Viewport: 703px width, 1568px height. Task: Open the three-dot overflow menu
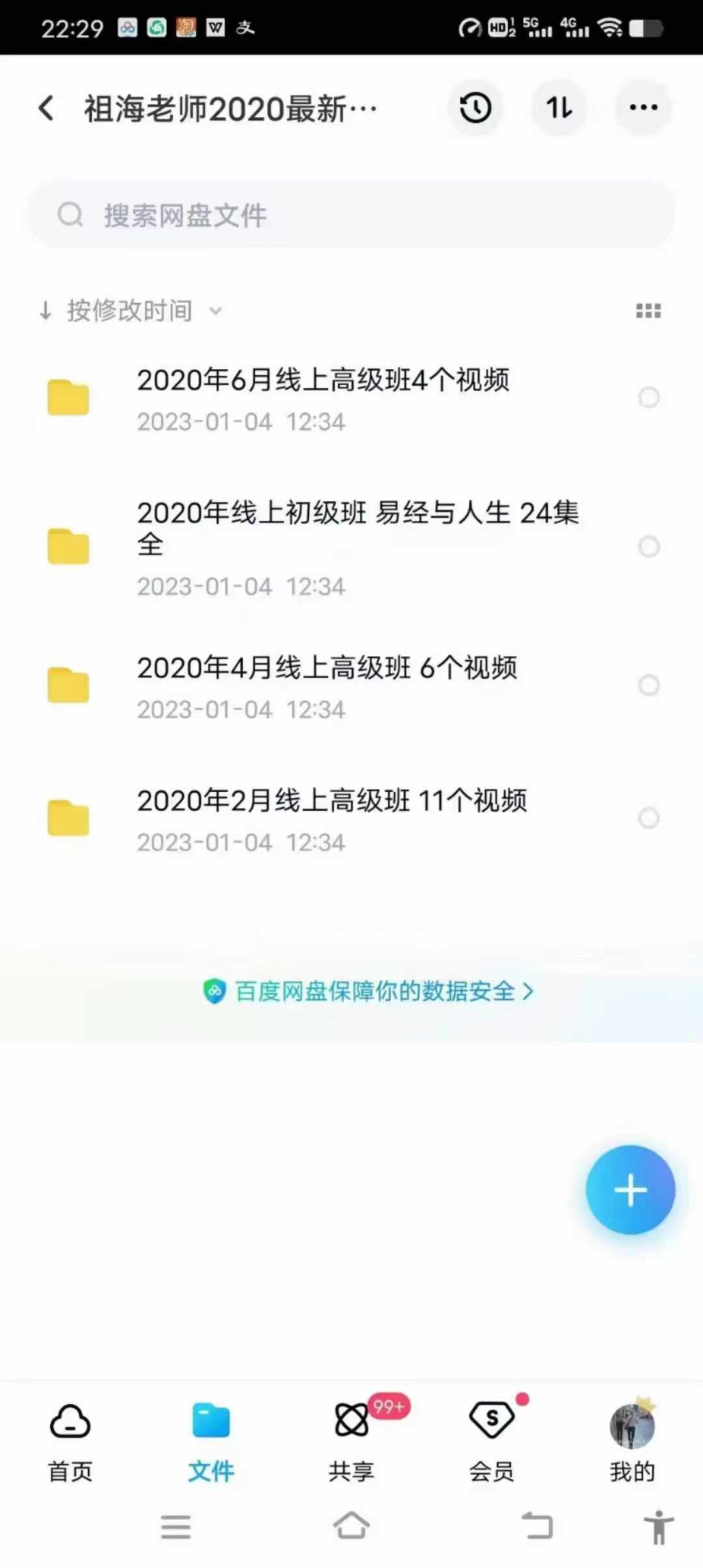coord(643,108)
